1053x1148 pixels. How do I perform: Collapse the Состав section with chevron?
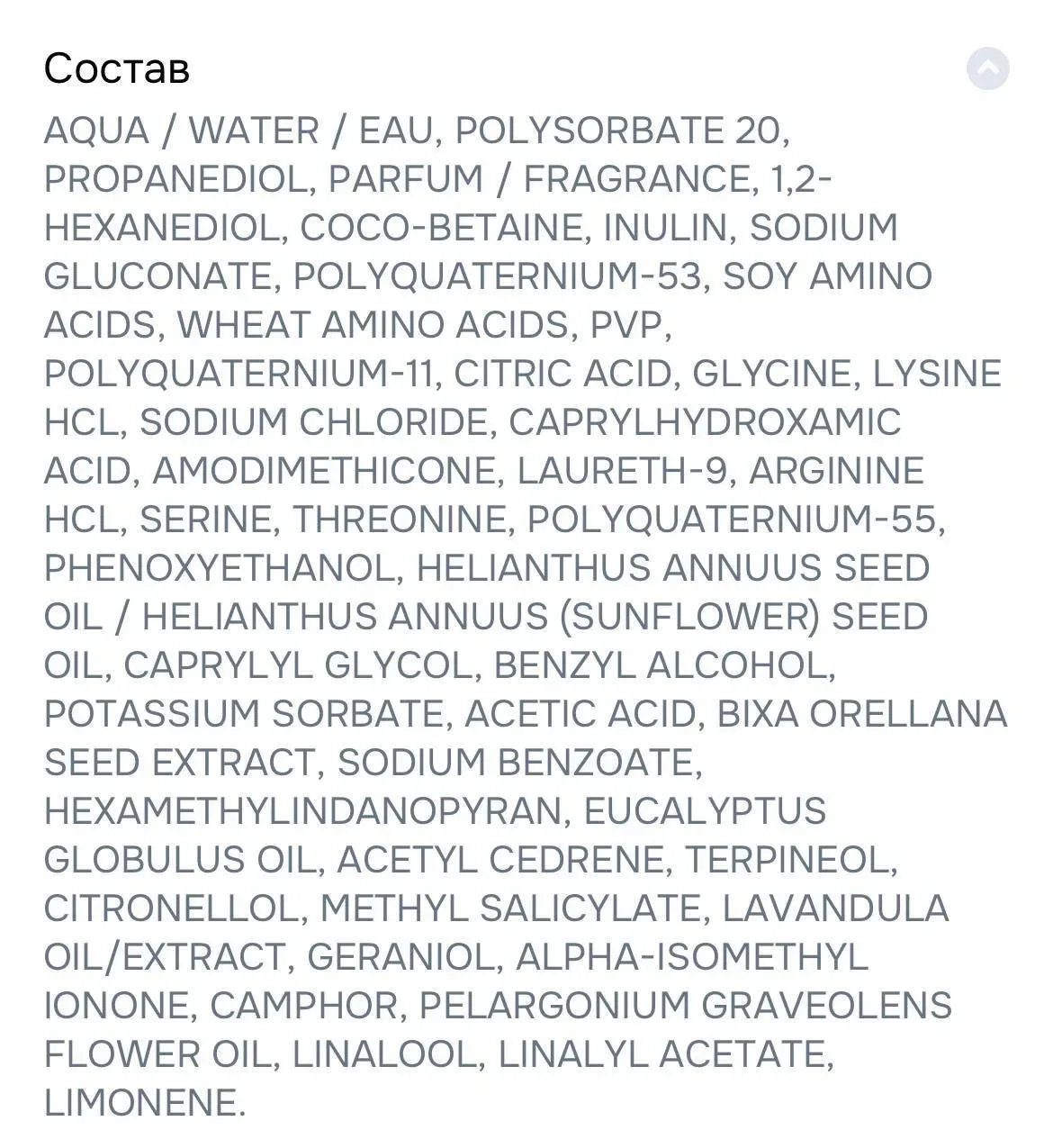987,68
